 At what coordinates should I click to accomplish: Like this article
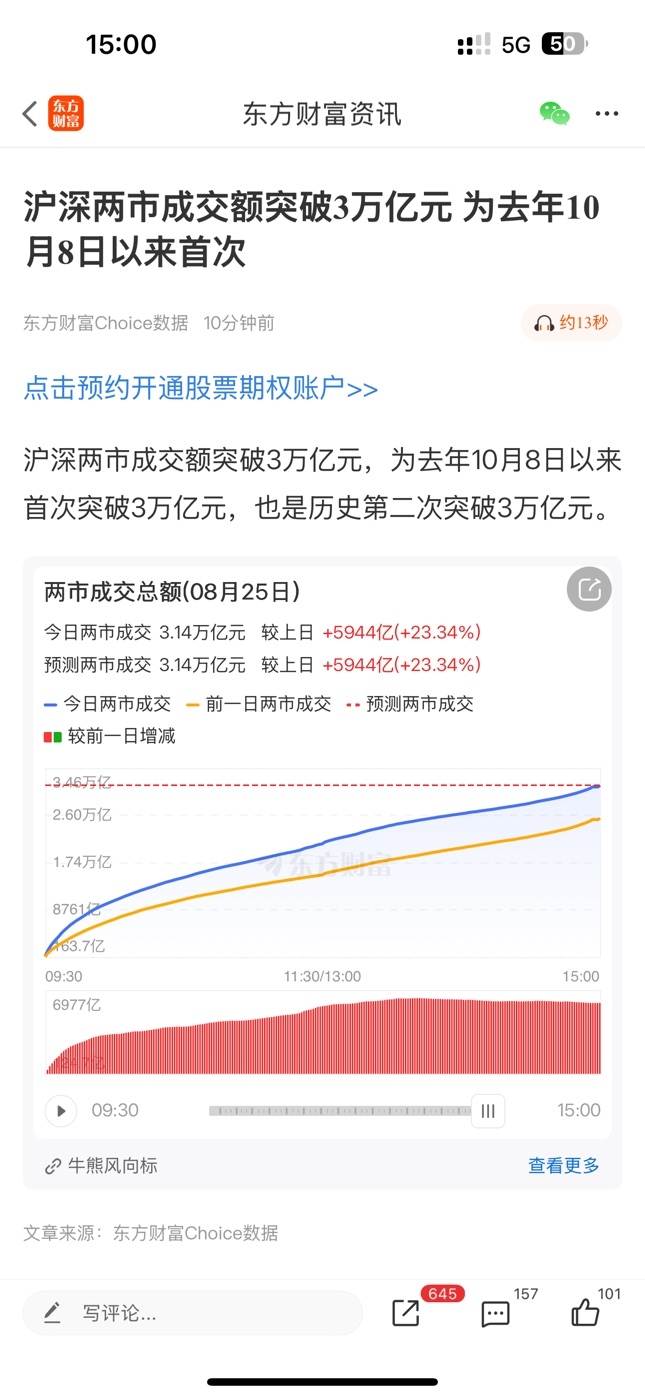click(x=586, y=1313)
